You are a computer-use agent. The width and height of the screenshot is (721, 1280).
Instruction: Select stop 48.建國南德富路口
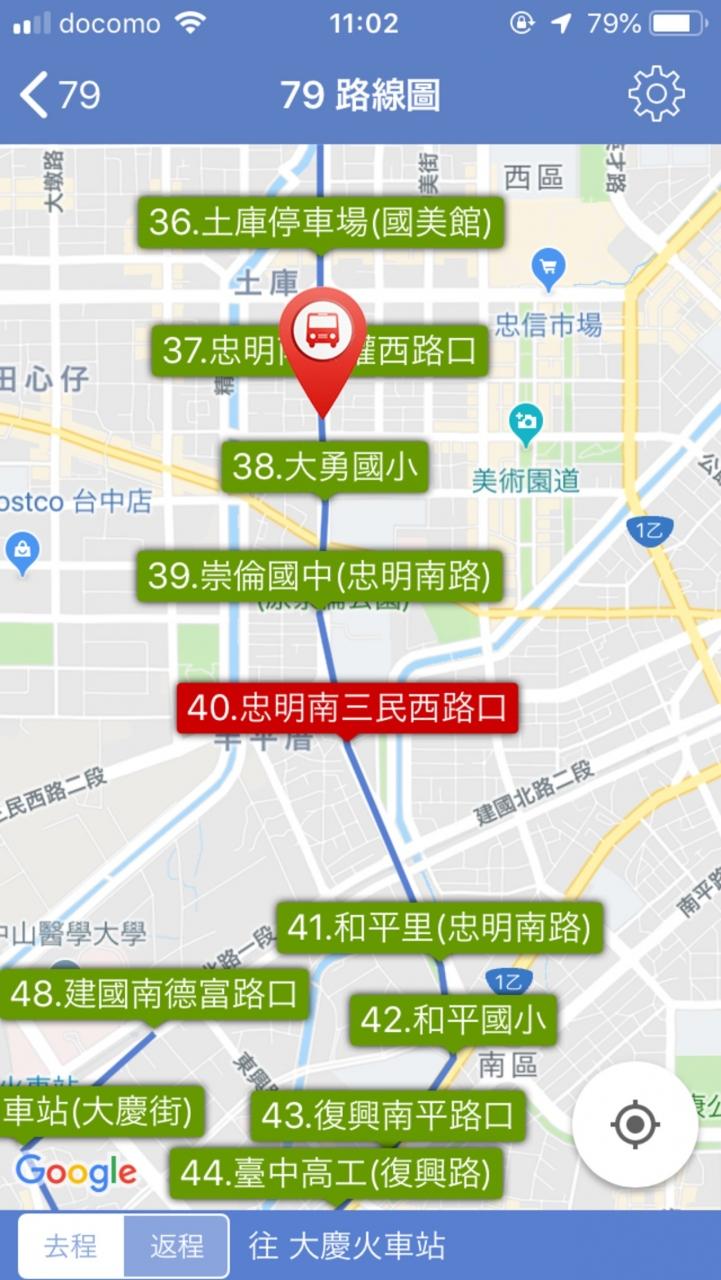[x=154, y=994]
